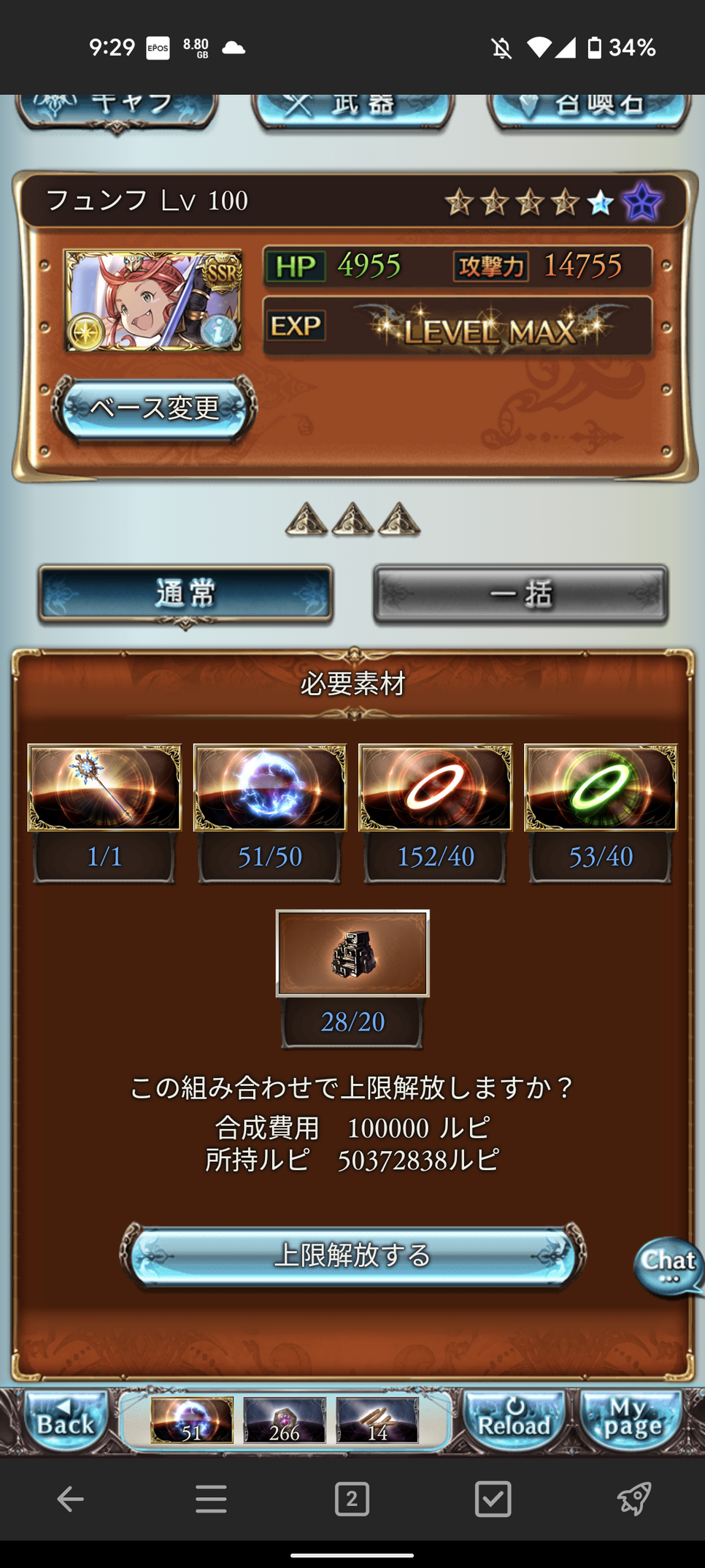Viewport: 705px width, 1568px height.
Task: Open the info icon on character portrait
Action: coord(219,330)
